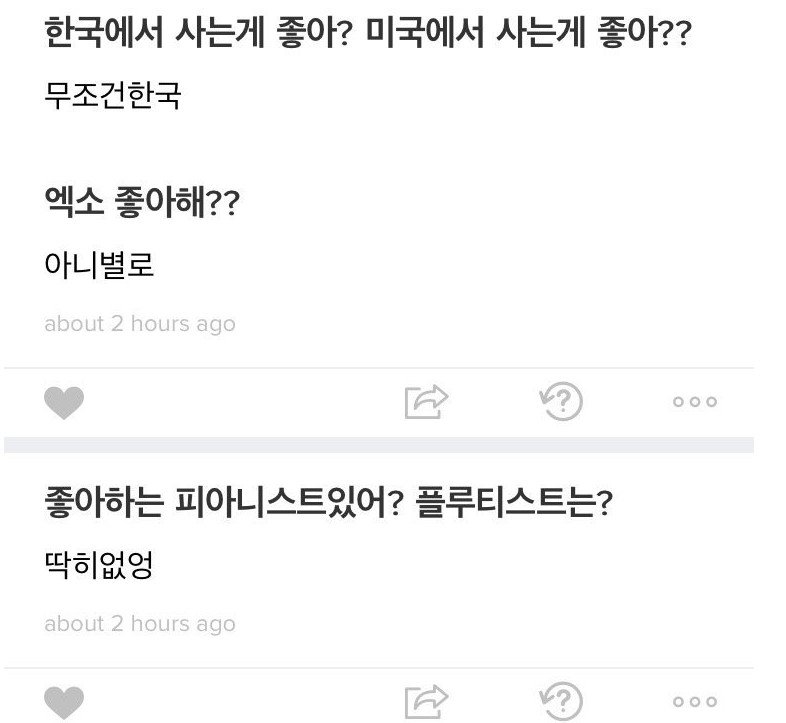Like the answer '딱히없엉'
Image resolution: width=786 pixels, height=723 pixels.
pyautogui.click(x=64, y=702)
